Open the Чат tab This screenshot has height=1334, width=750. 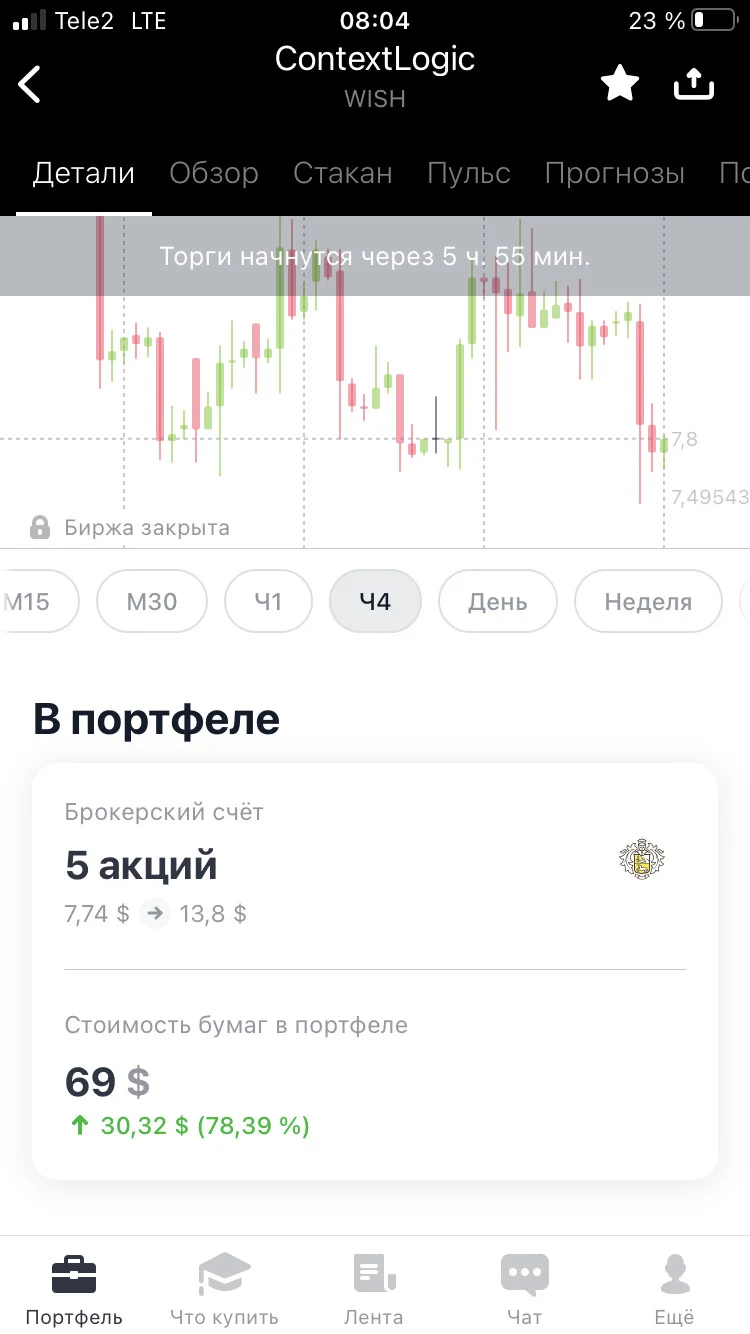click(525, 1290)
